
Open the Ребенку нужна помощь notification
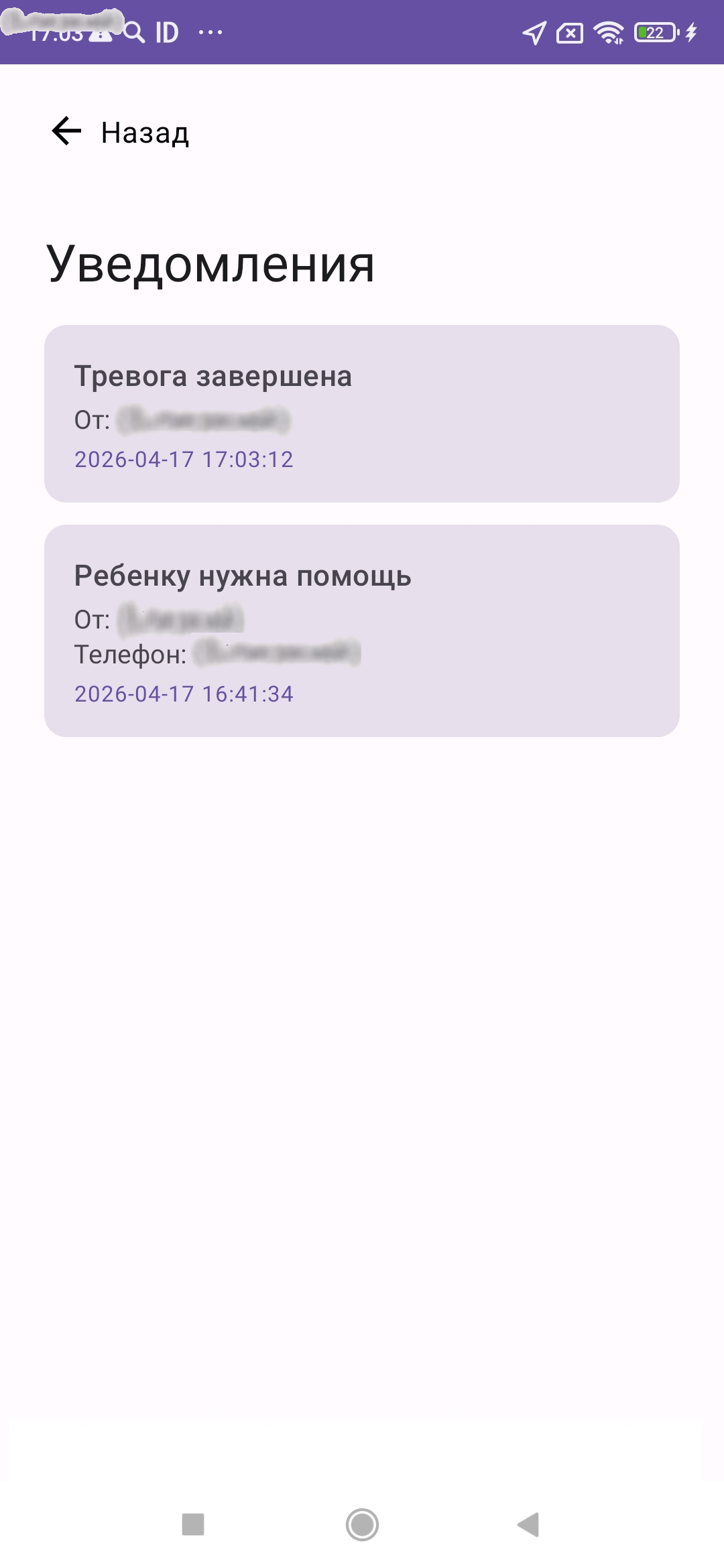point(362,631)
